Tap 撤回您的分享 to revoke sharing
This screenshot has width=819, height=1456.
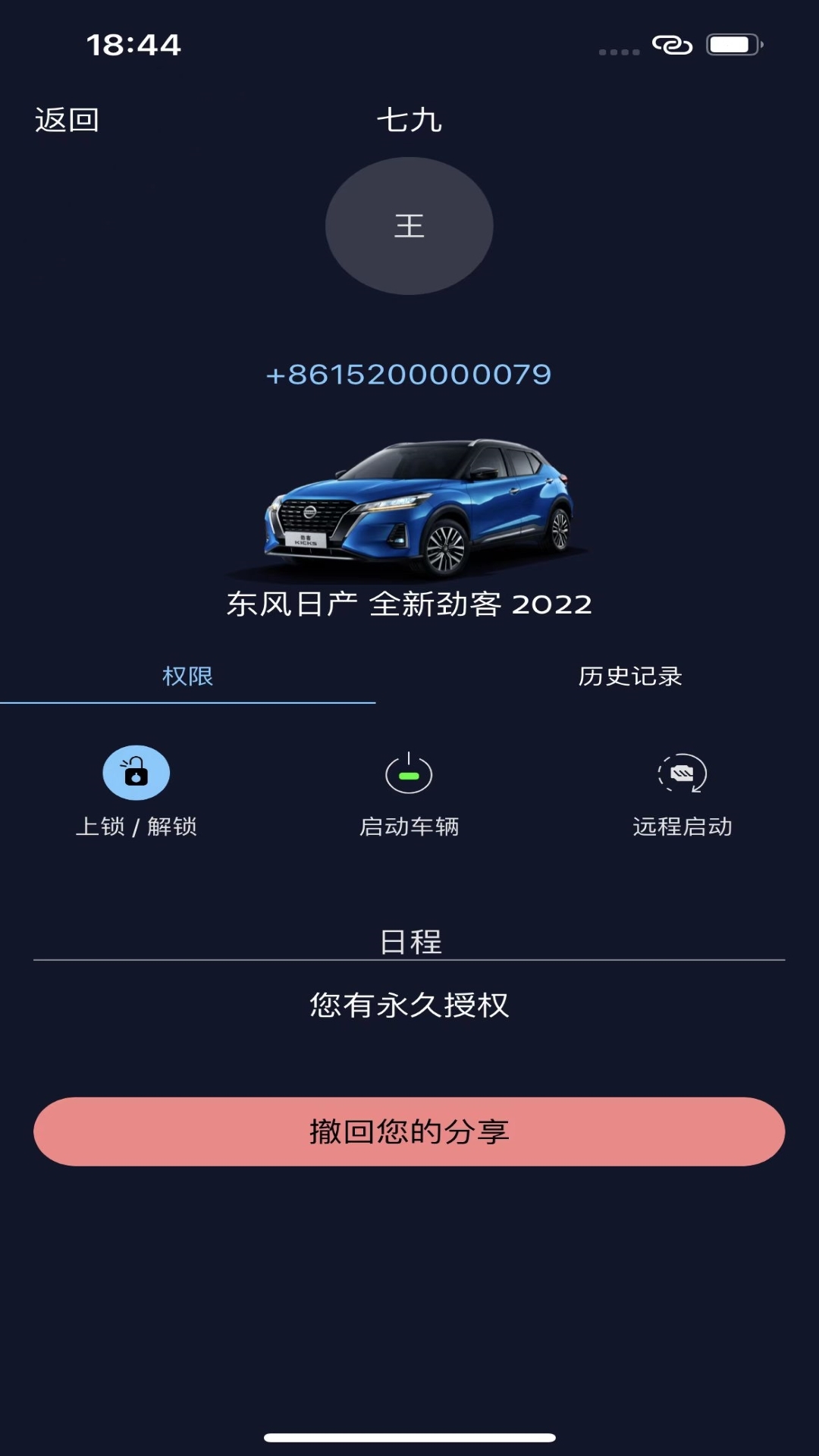pos(409,1131)
